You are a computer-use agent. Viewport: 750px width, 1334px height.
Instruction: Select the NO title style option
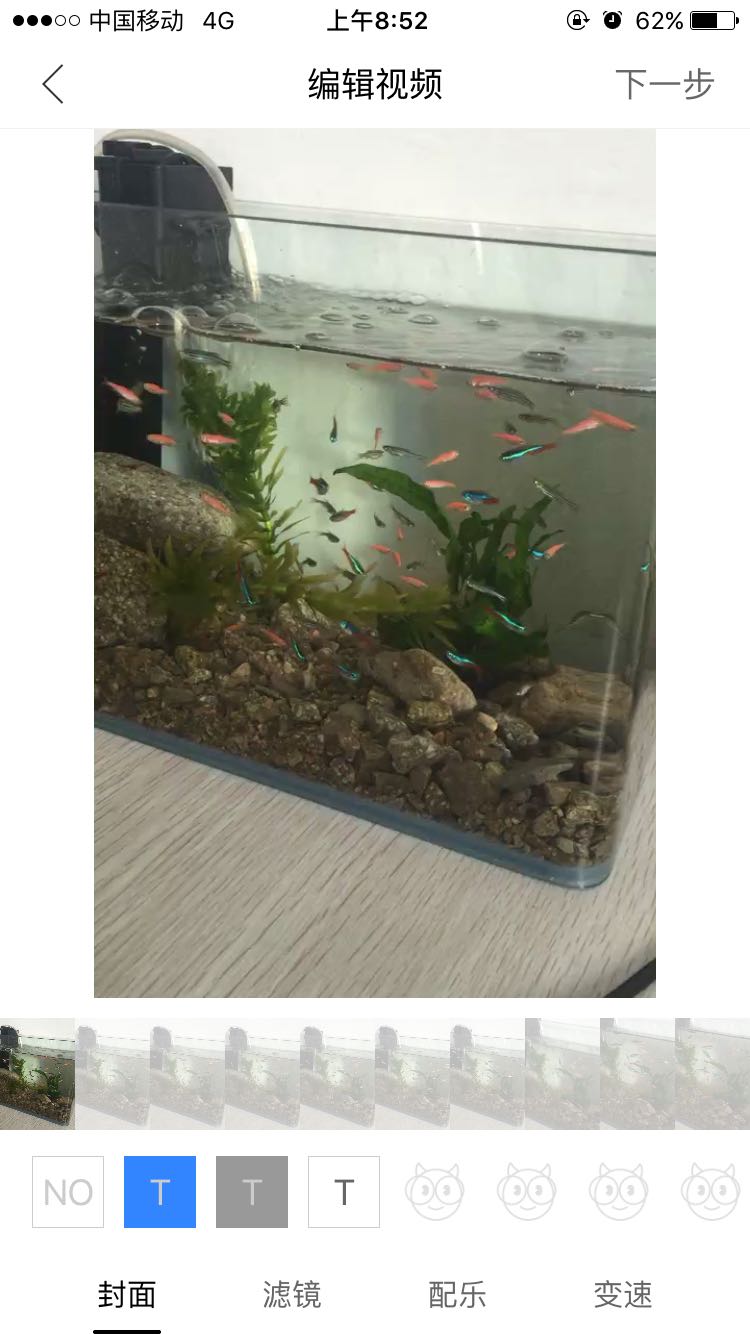point(68,1192)
